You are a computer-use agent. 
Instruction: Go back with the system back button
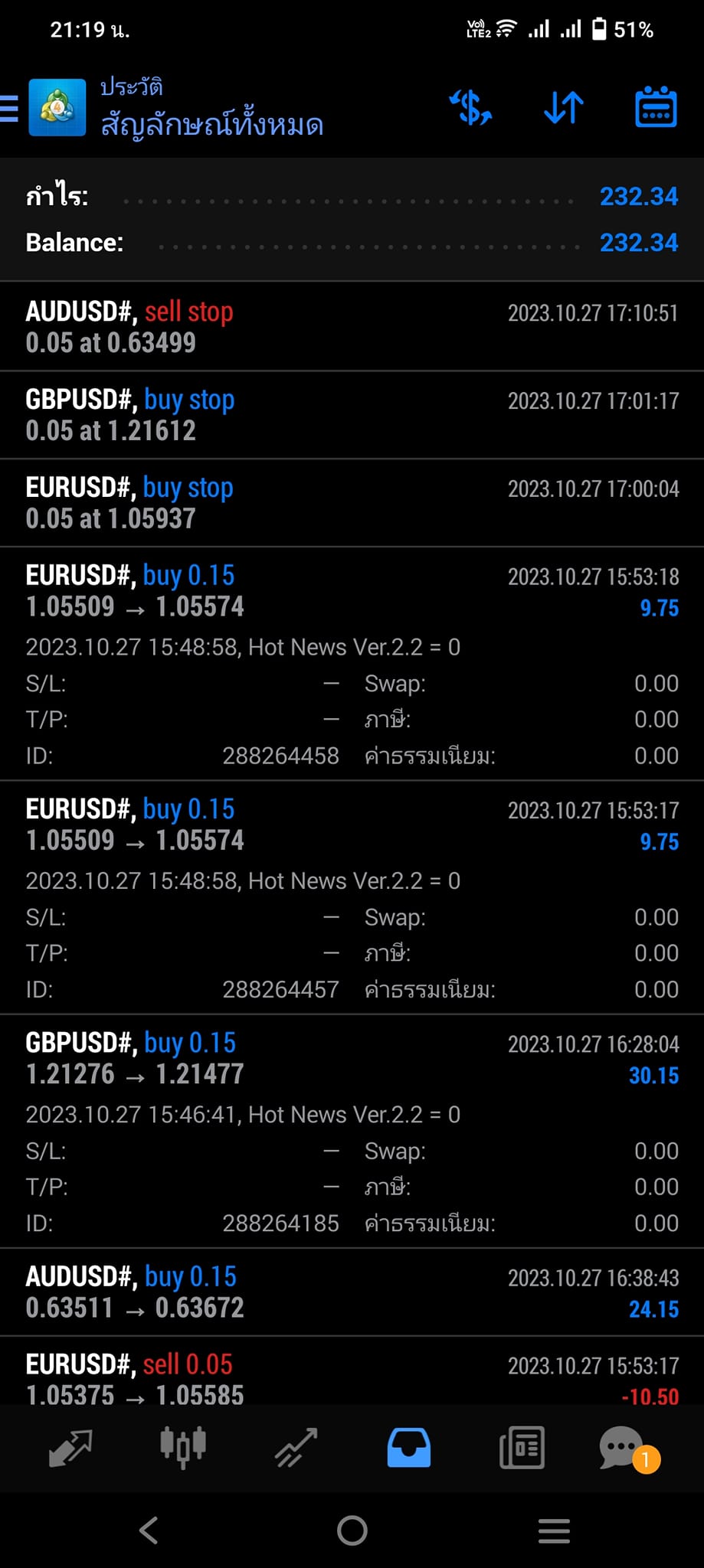pyautogui.click(x=149, y=1530)
